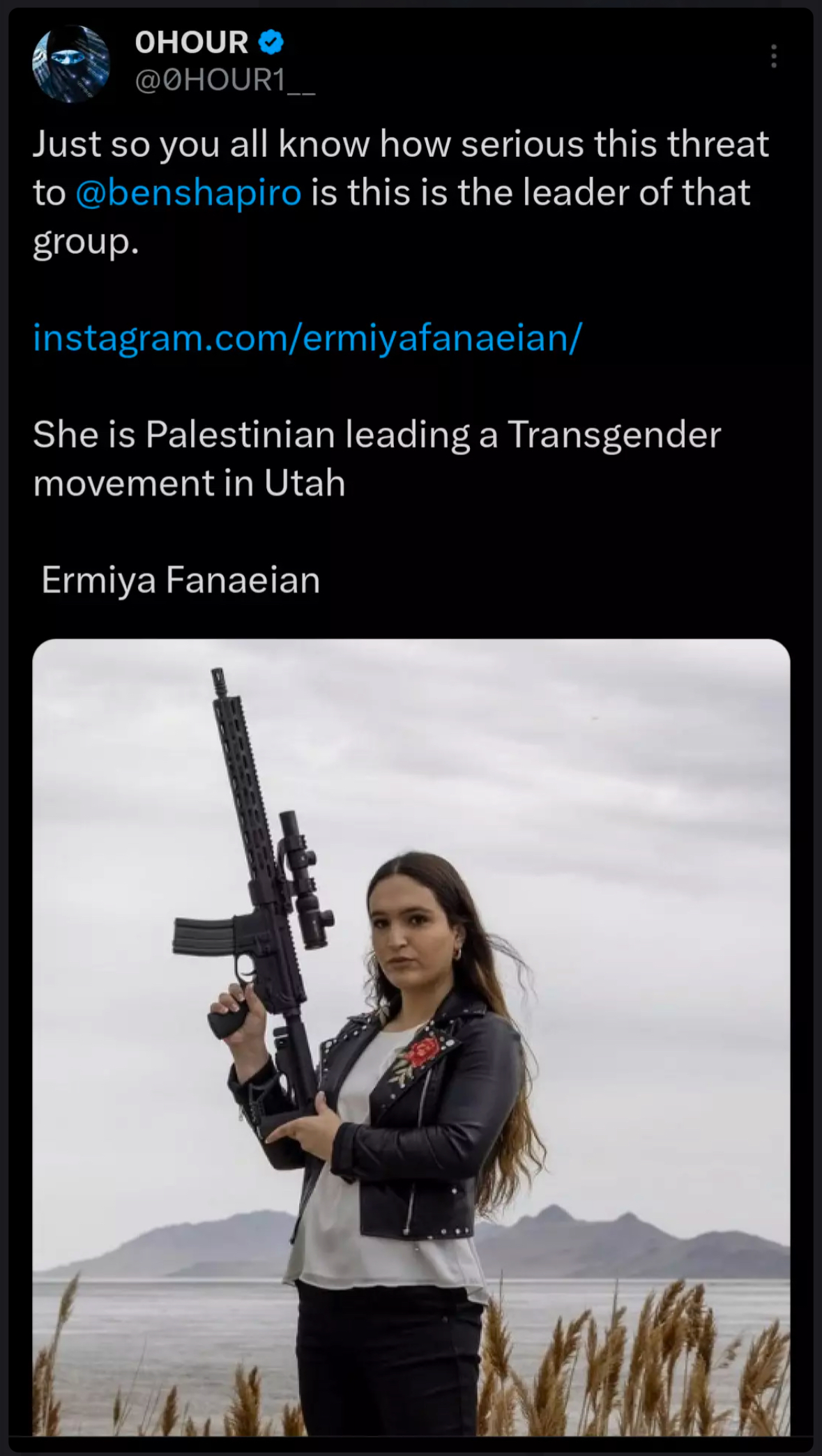Open the @benshapiro mention link
The height and width of the screenshot is (1456, 822).
pyautogui.click(x=188, y=193)
